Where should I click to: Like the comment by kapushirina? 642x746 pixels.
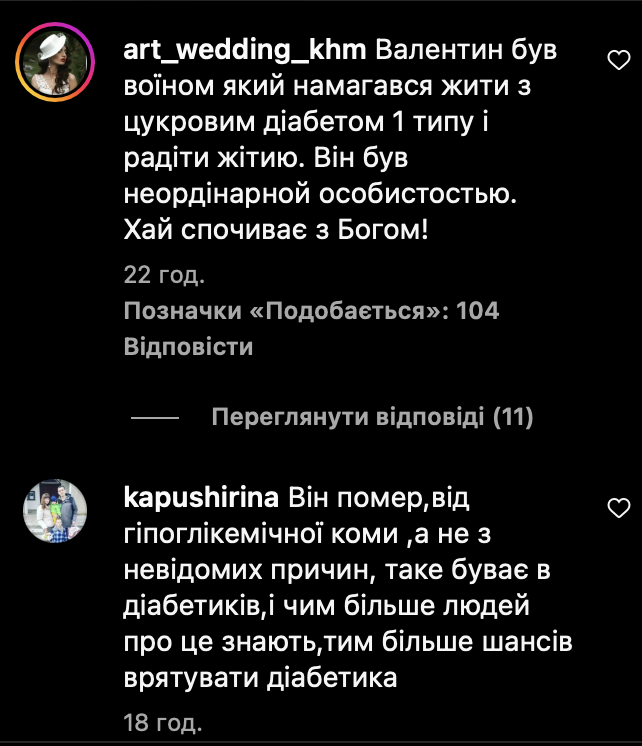point(617,509)
